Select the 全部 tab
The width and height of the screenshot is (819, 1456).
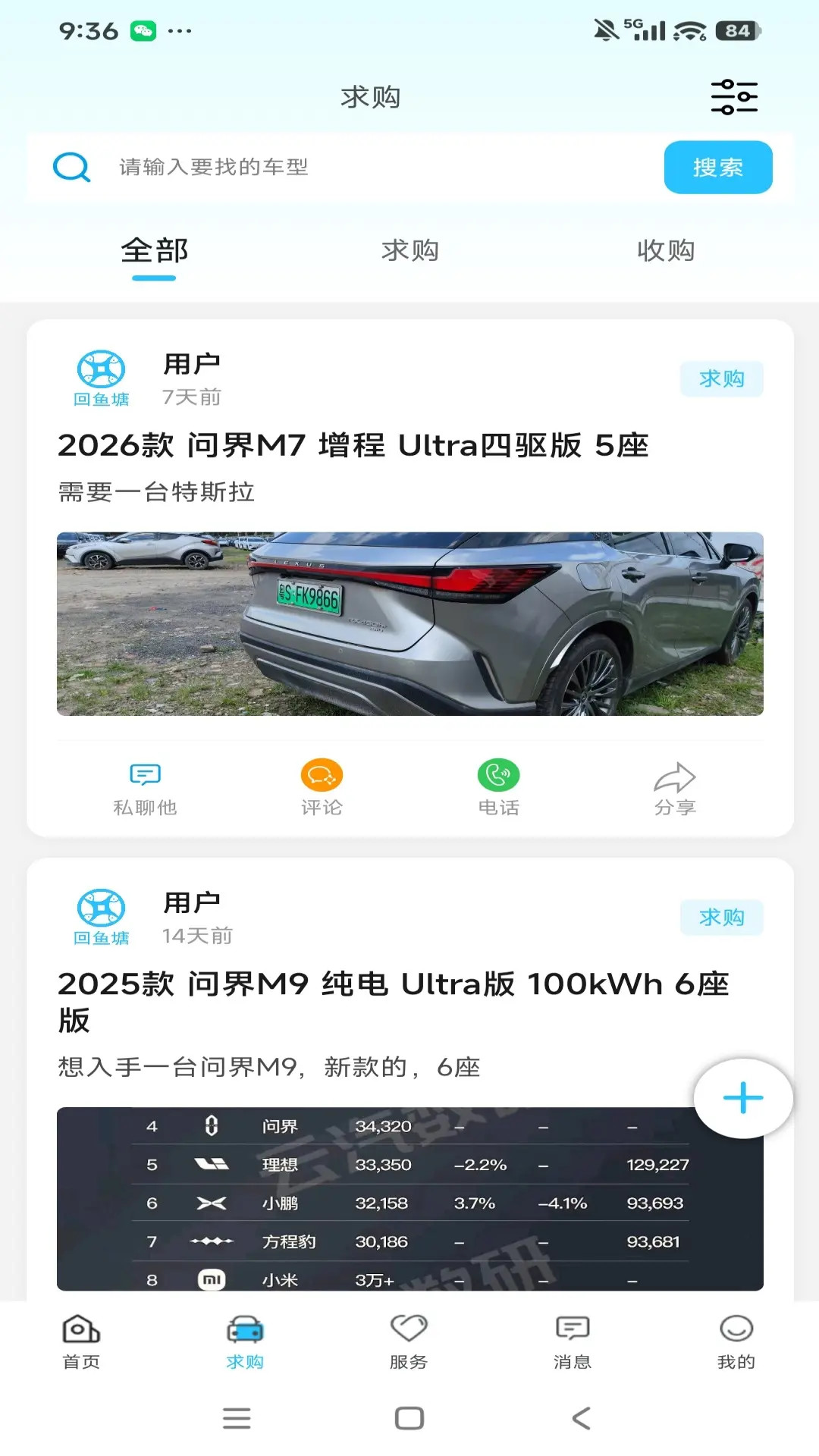coord(154,251)
